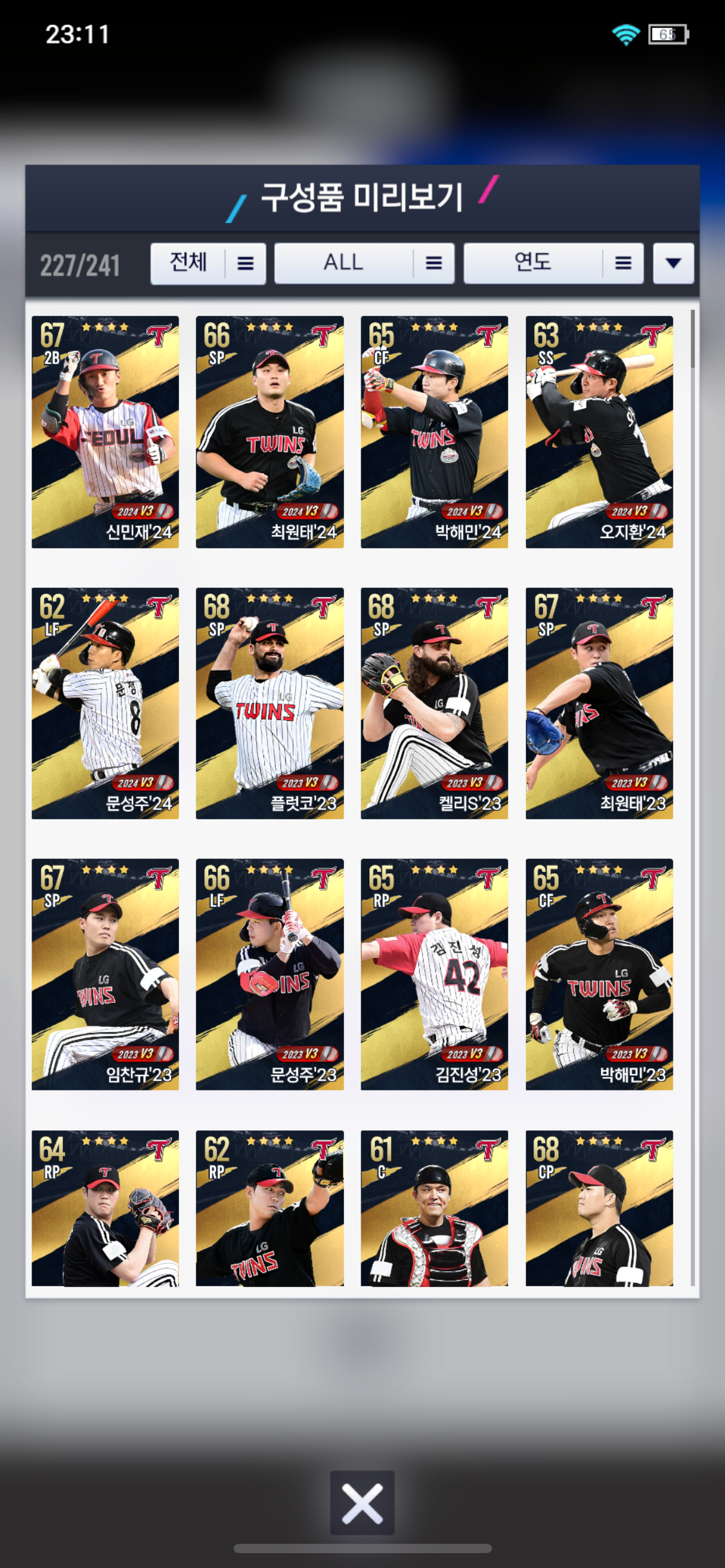Tap the 문성주'24 player card
The width and height of the screenshot is (725, 1568).
[x=105, y=703]
